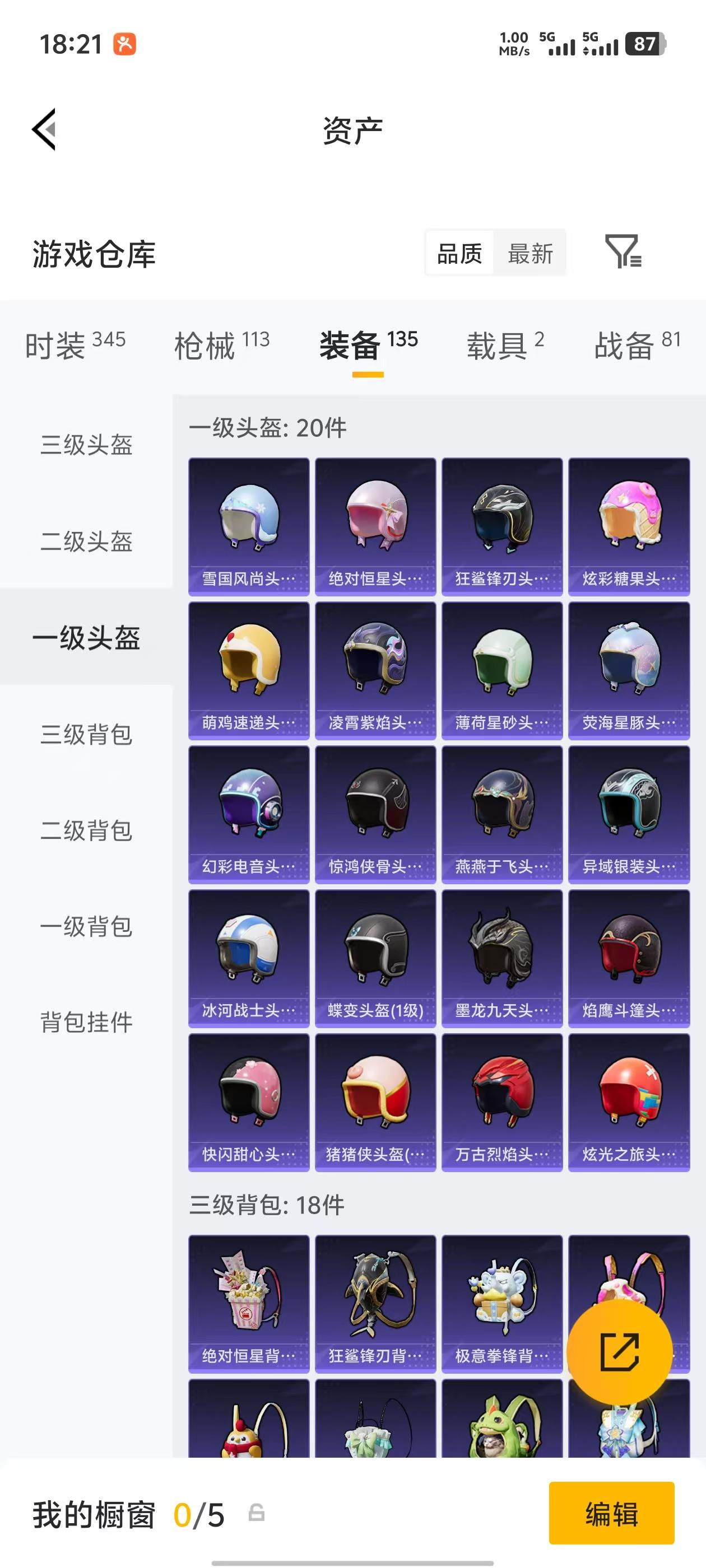Tap the back arrow to leave 资产 page
This screenshot has height=1568, width=706.
point(44,128)
